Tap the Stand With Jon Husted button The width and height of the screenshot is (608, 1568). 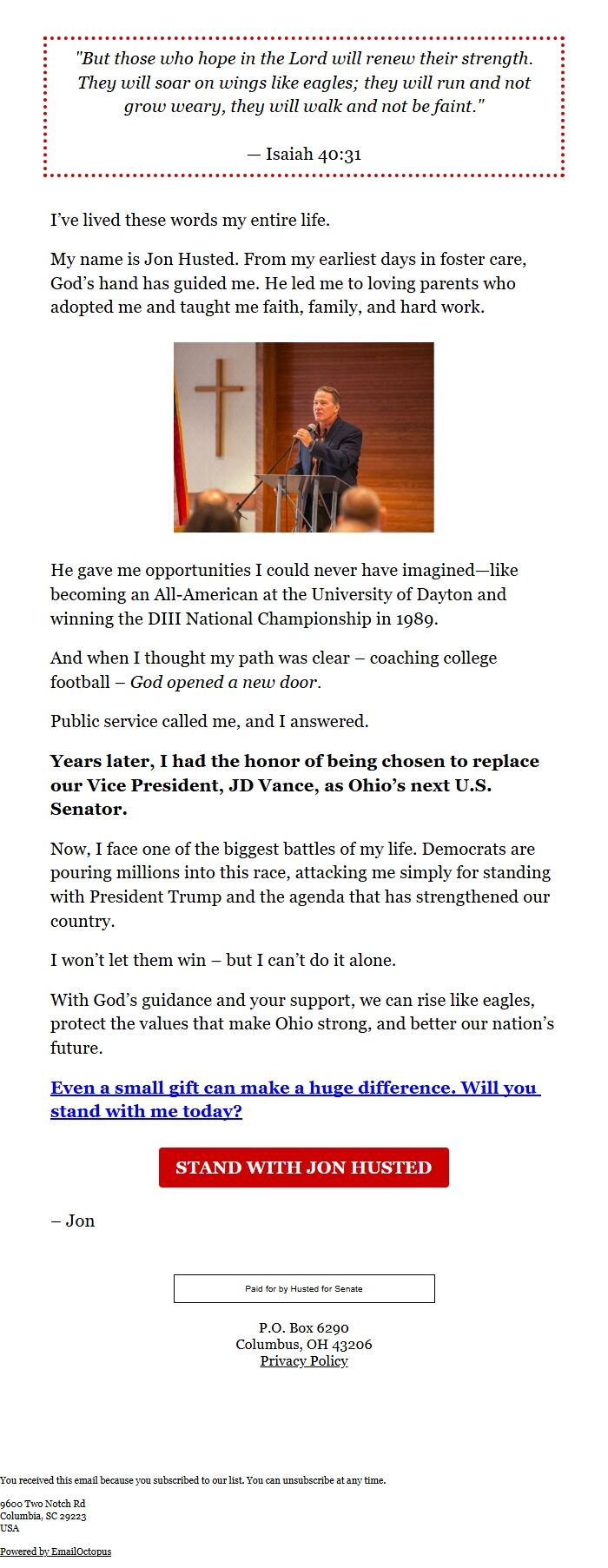303,1167
